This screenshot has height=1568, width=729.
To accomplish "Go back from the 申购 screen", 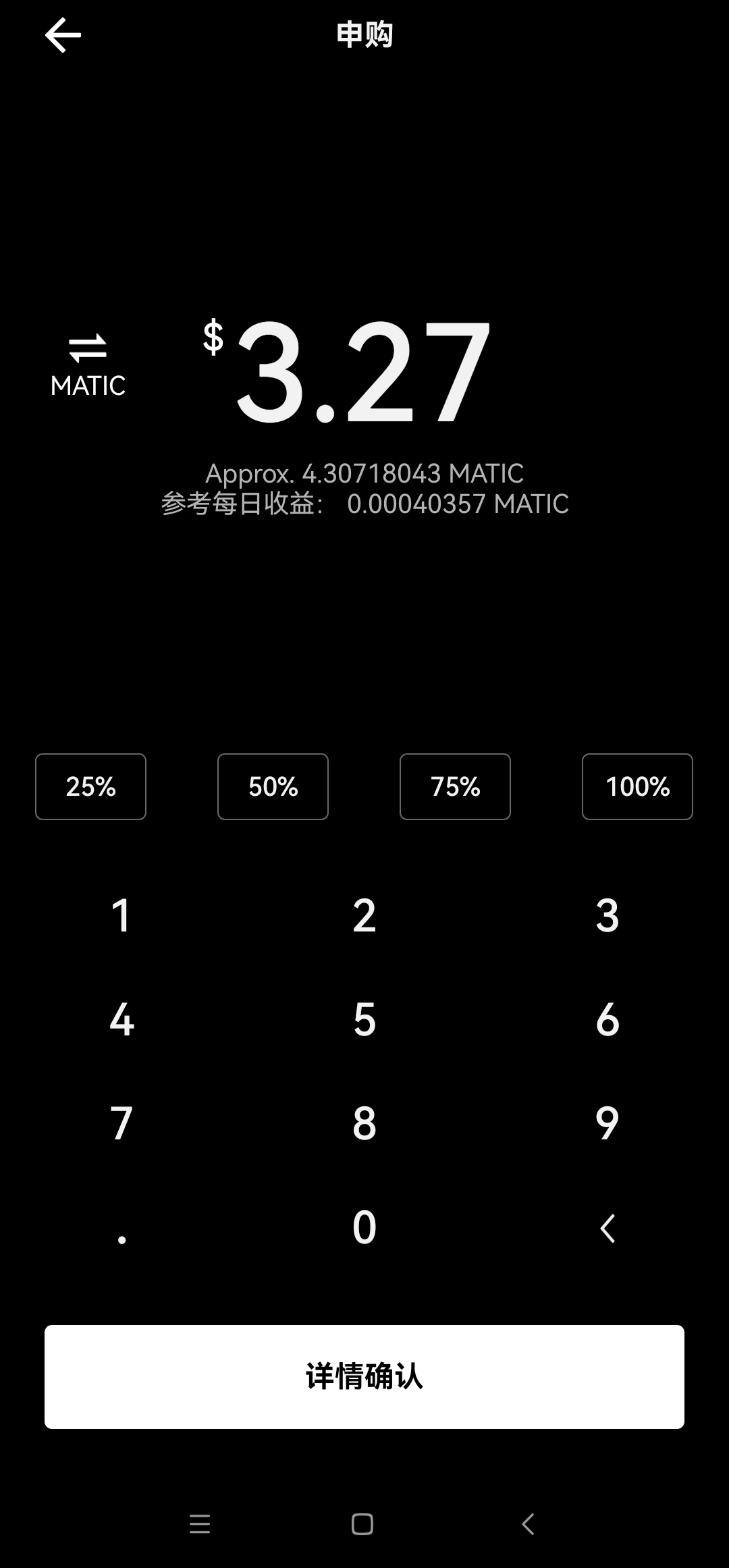I will click(63, 35).
